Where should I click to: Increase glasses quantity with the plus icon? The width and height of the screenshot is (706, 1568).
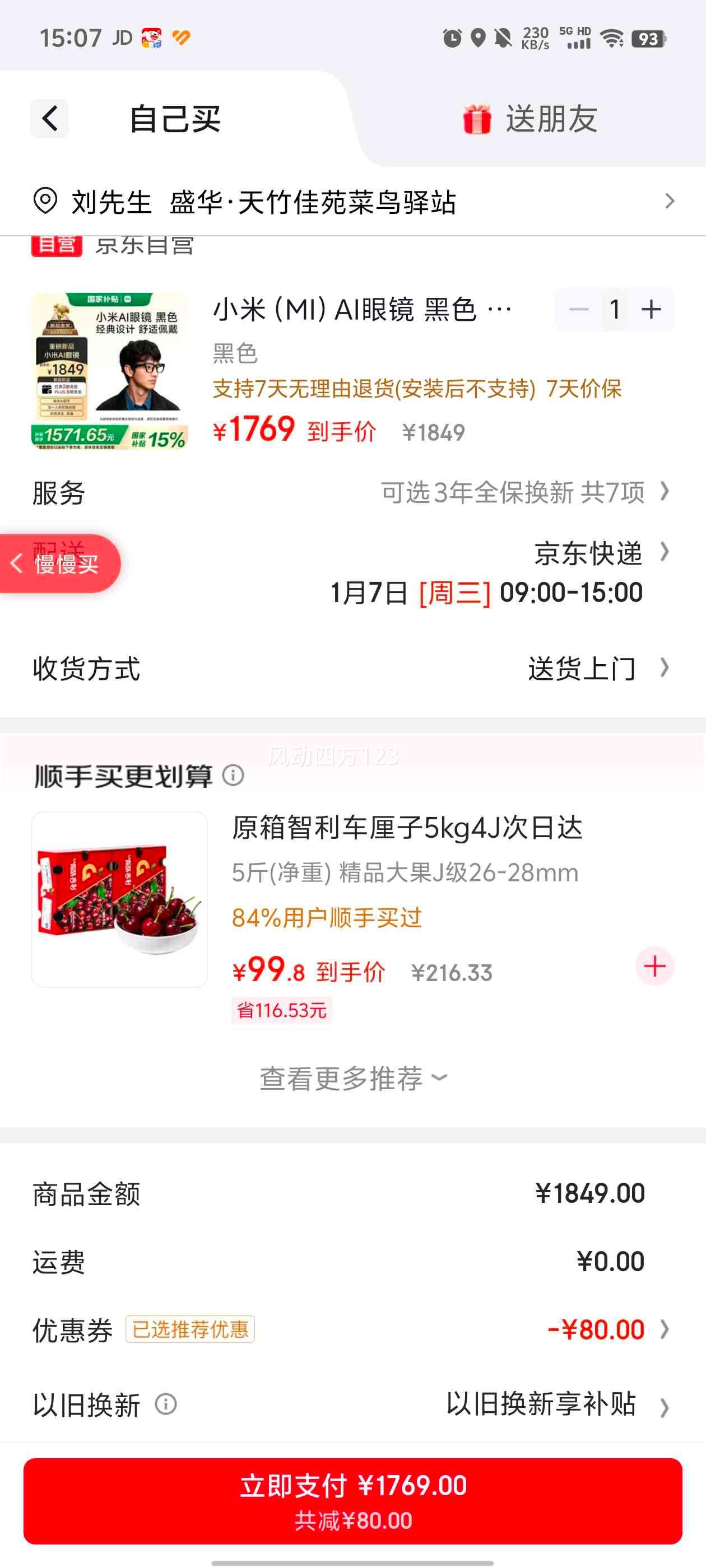[651, 309]
